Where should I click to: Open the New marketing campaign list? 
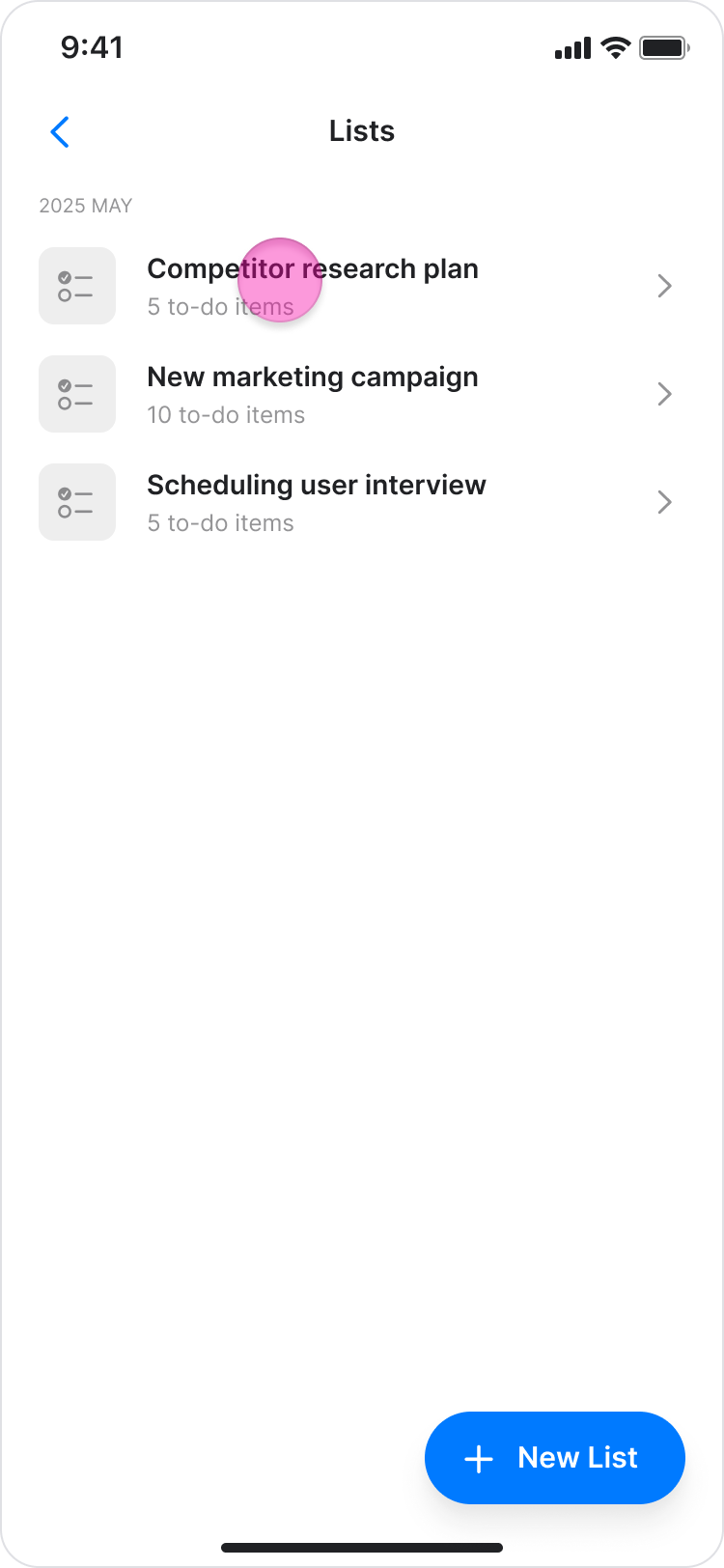pos(357,394)
